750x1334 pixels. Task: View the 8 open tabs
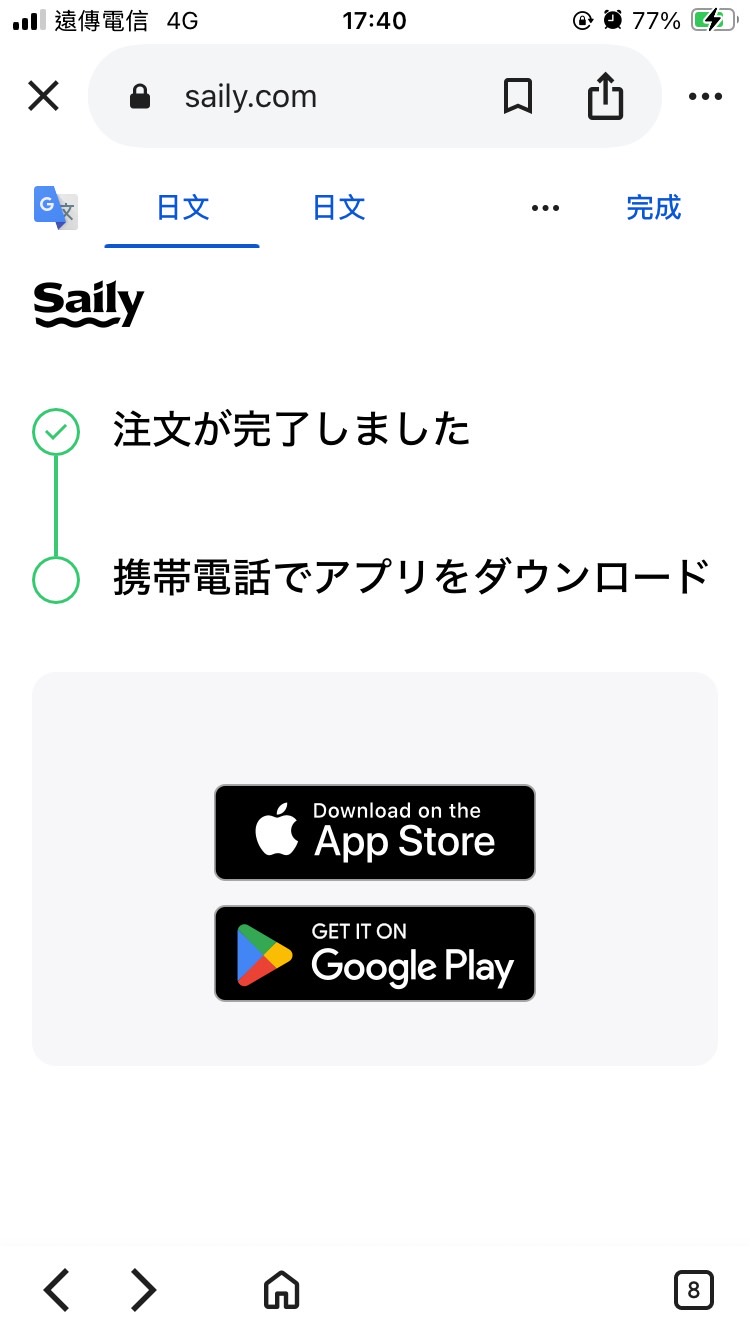693,1290
